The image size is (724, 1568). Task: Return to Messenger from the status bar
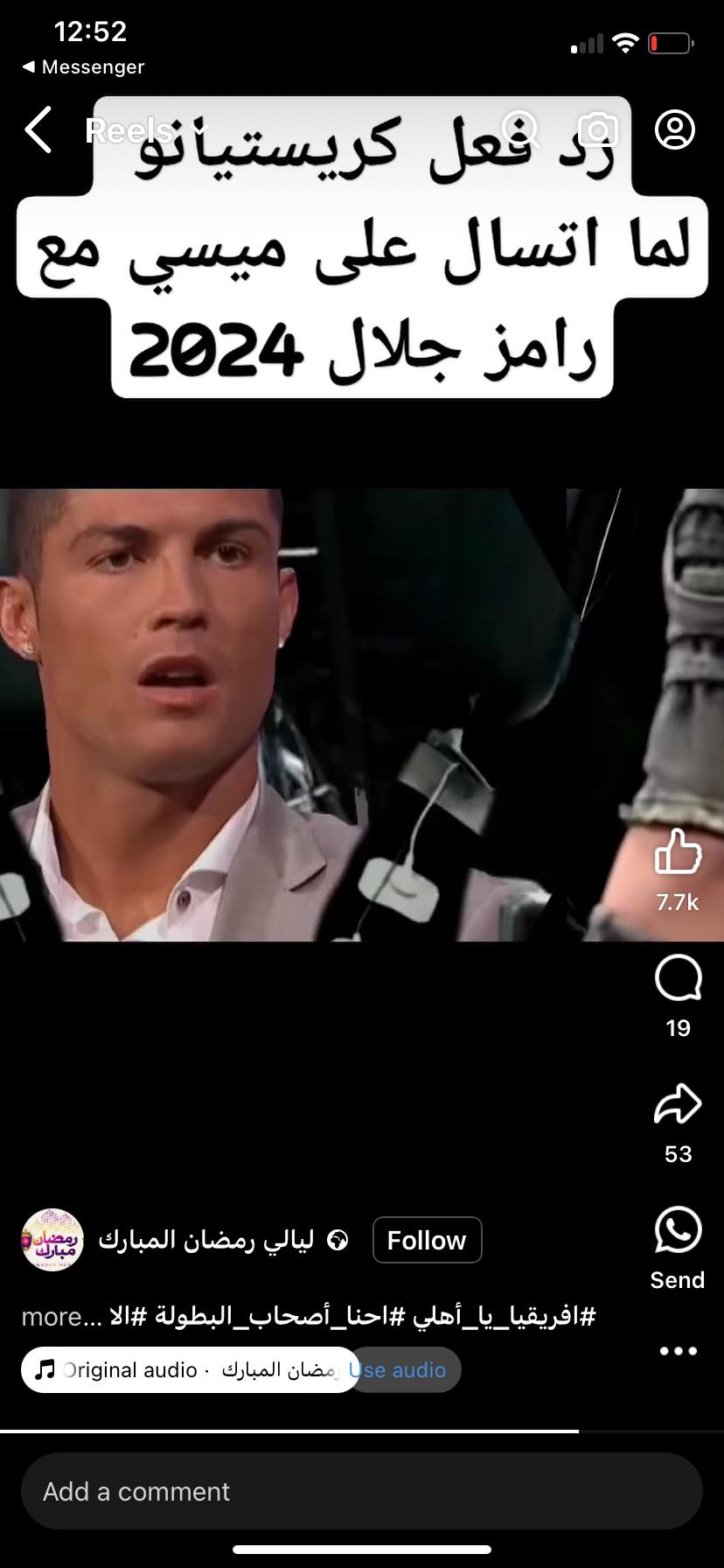click(84, 67)
